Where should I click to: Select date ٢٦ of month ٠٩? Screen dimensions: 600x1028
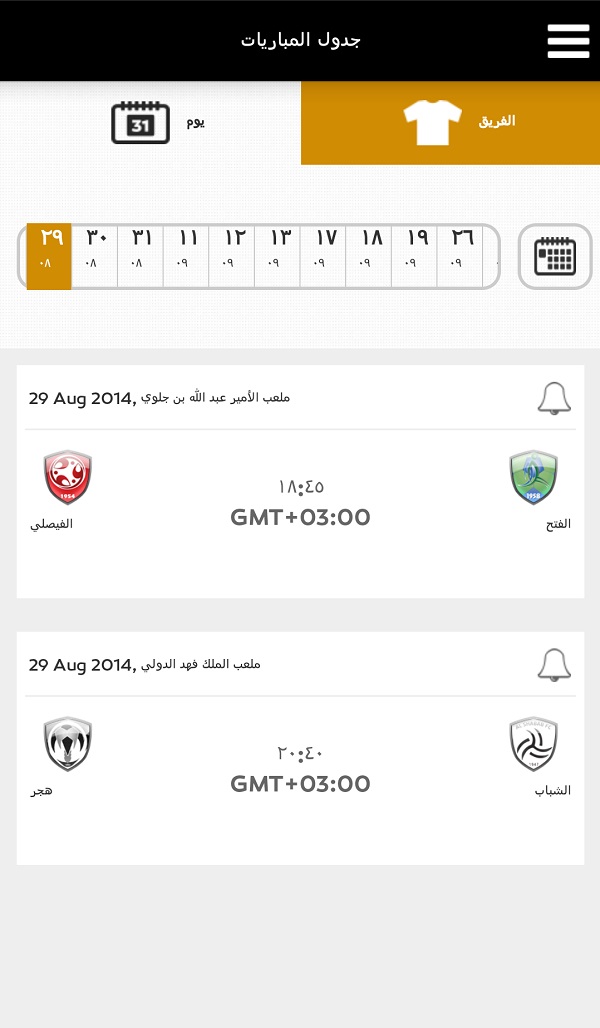tap(460, 256)
